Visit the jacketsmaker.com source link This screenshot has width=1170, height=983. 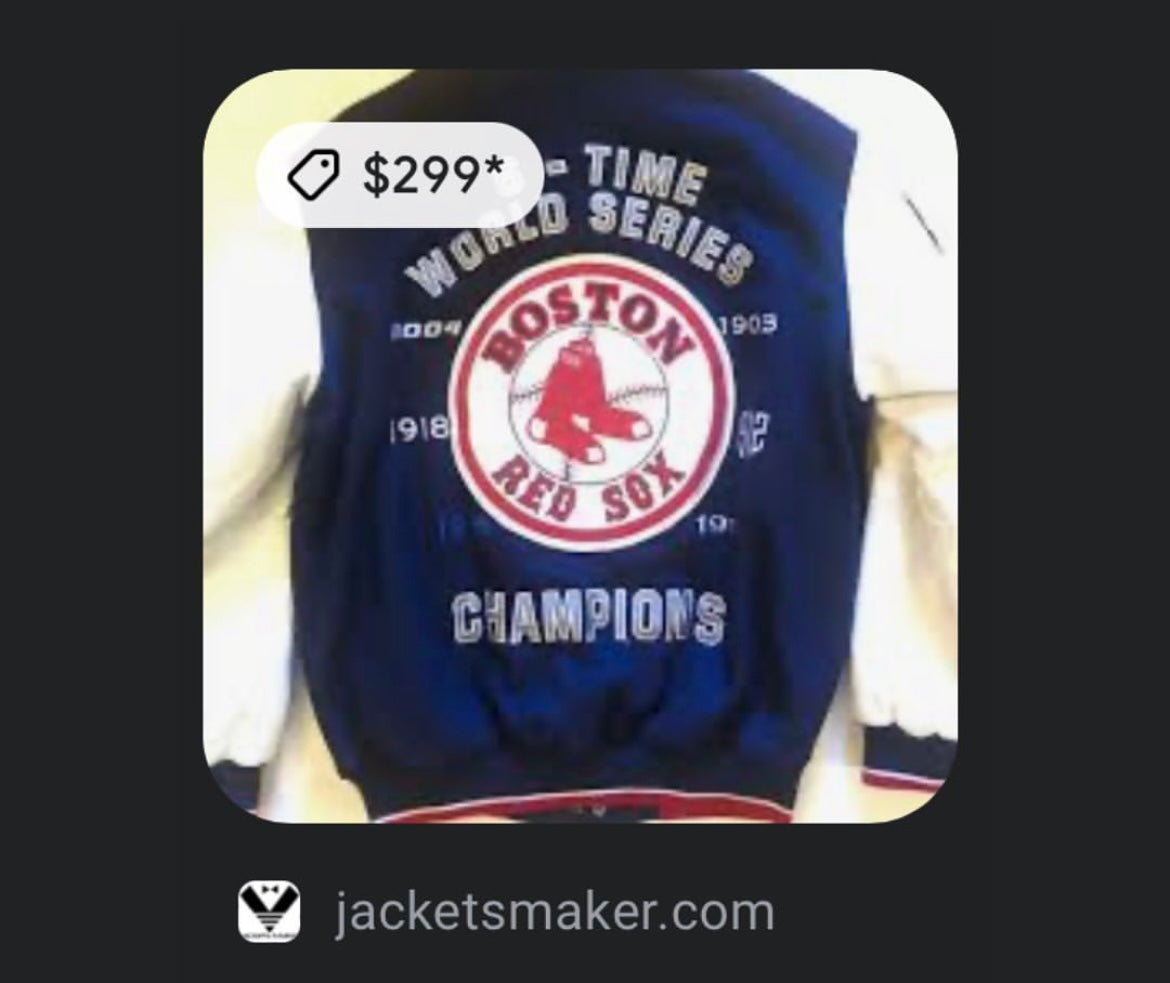point(553,914)
